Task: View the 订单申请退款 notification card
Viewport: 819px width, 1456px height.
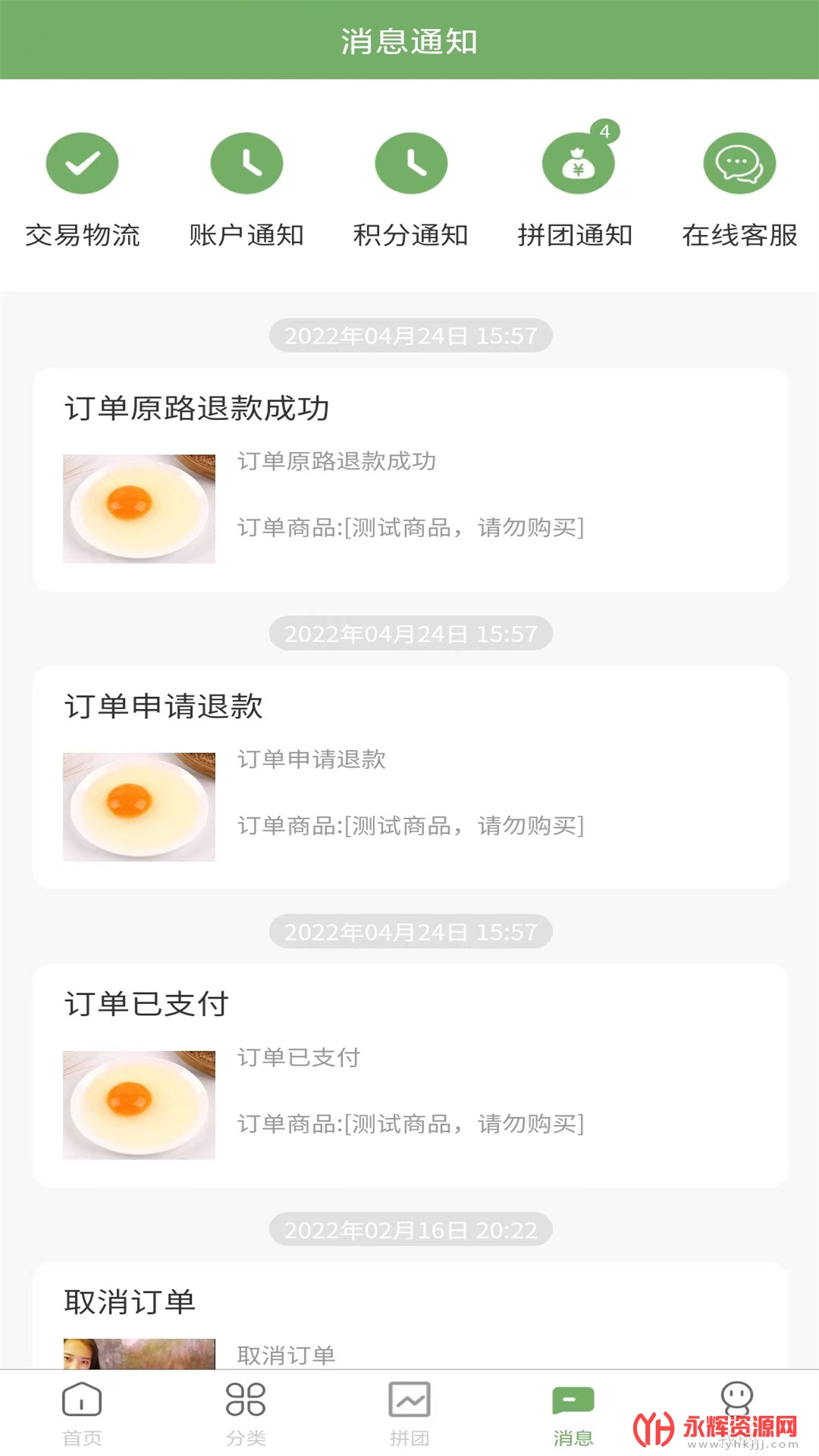Action: (x=410, y=777)
